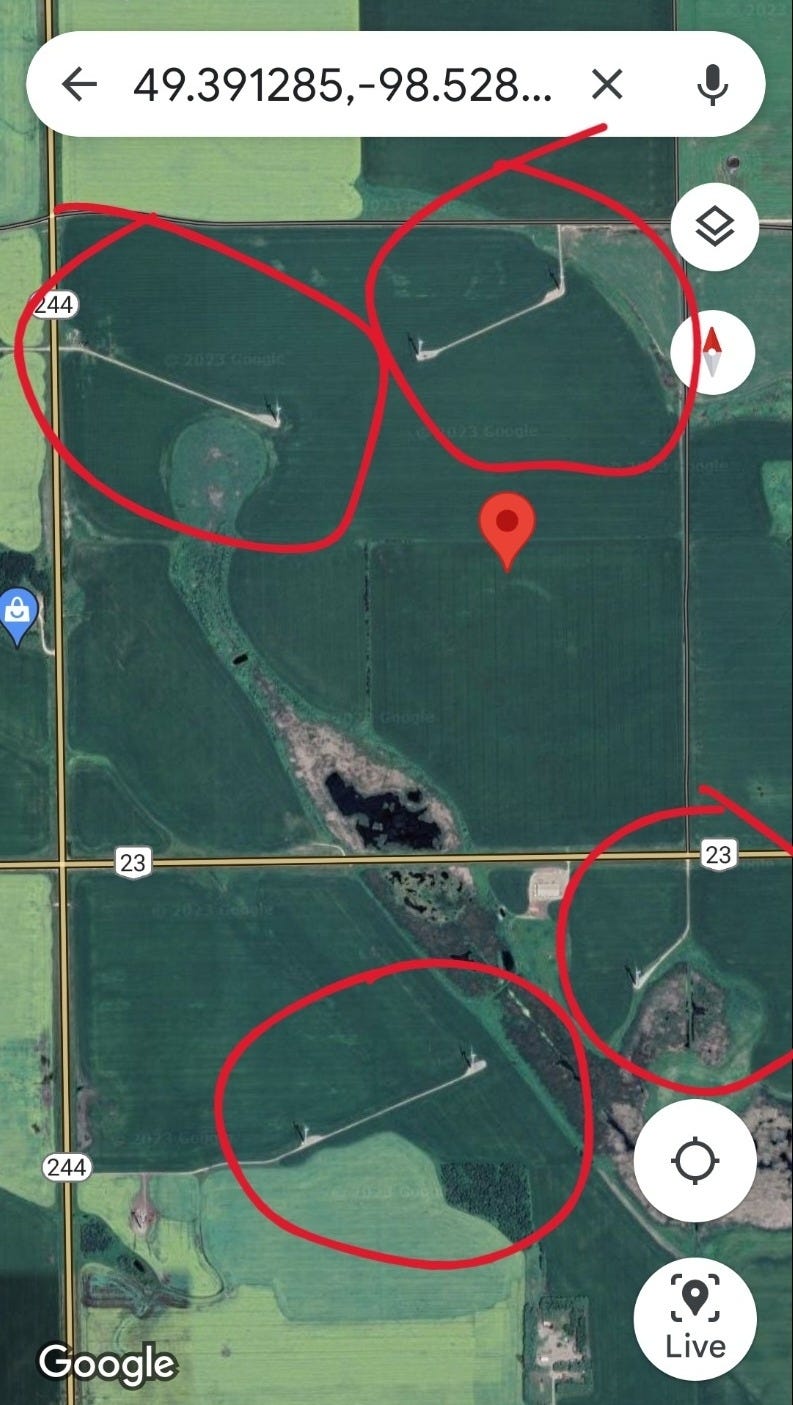Viewport: 793px width, 1405px height.
Task: Tap the coordinates search field
Action: (342, 86)
